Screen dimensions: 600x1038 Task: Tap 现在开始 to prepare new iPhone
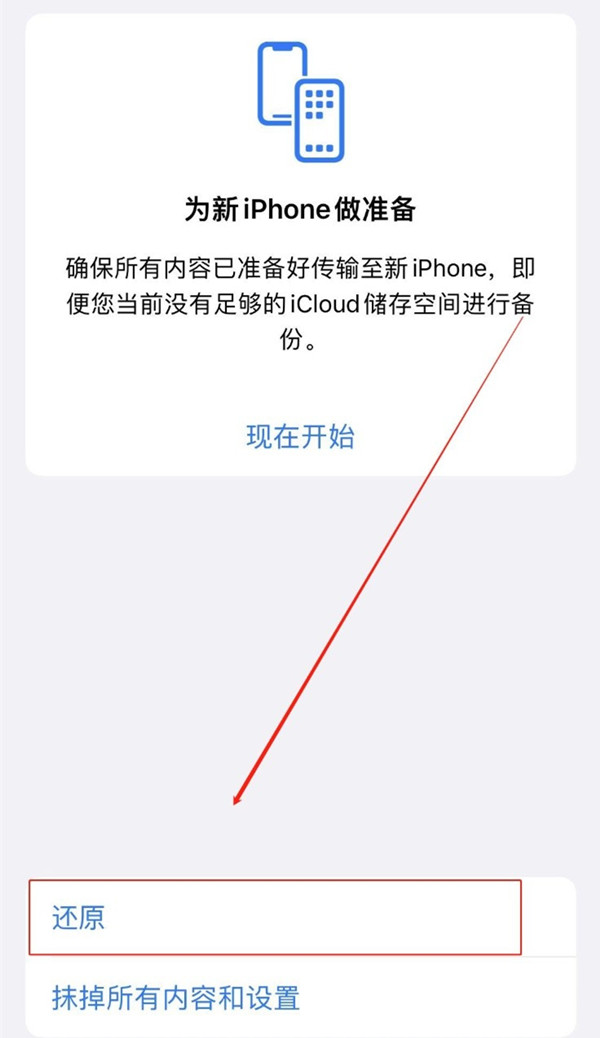(300, 438)
